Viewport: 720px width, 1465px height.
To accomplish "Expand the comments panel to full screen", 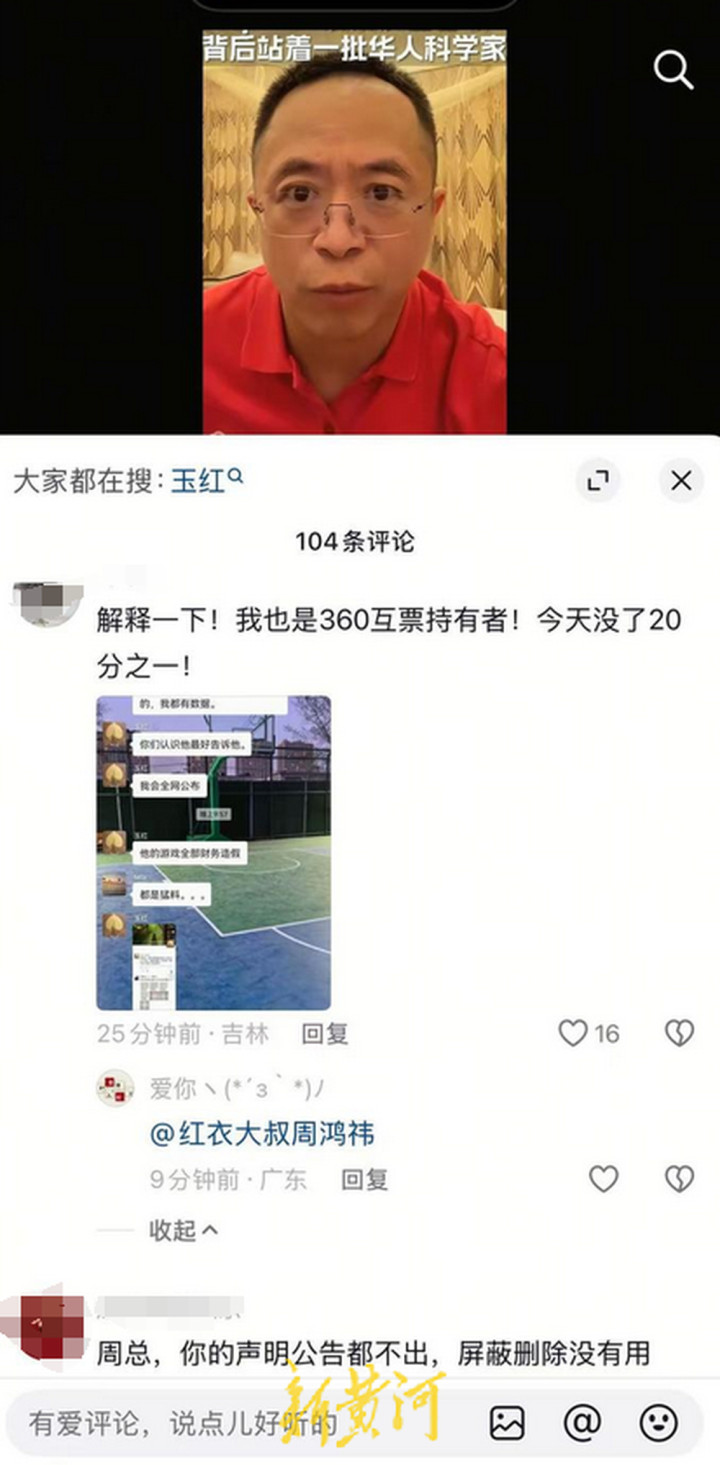I will pyautogui.click(x=598, y=481).
